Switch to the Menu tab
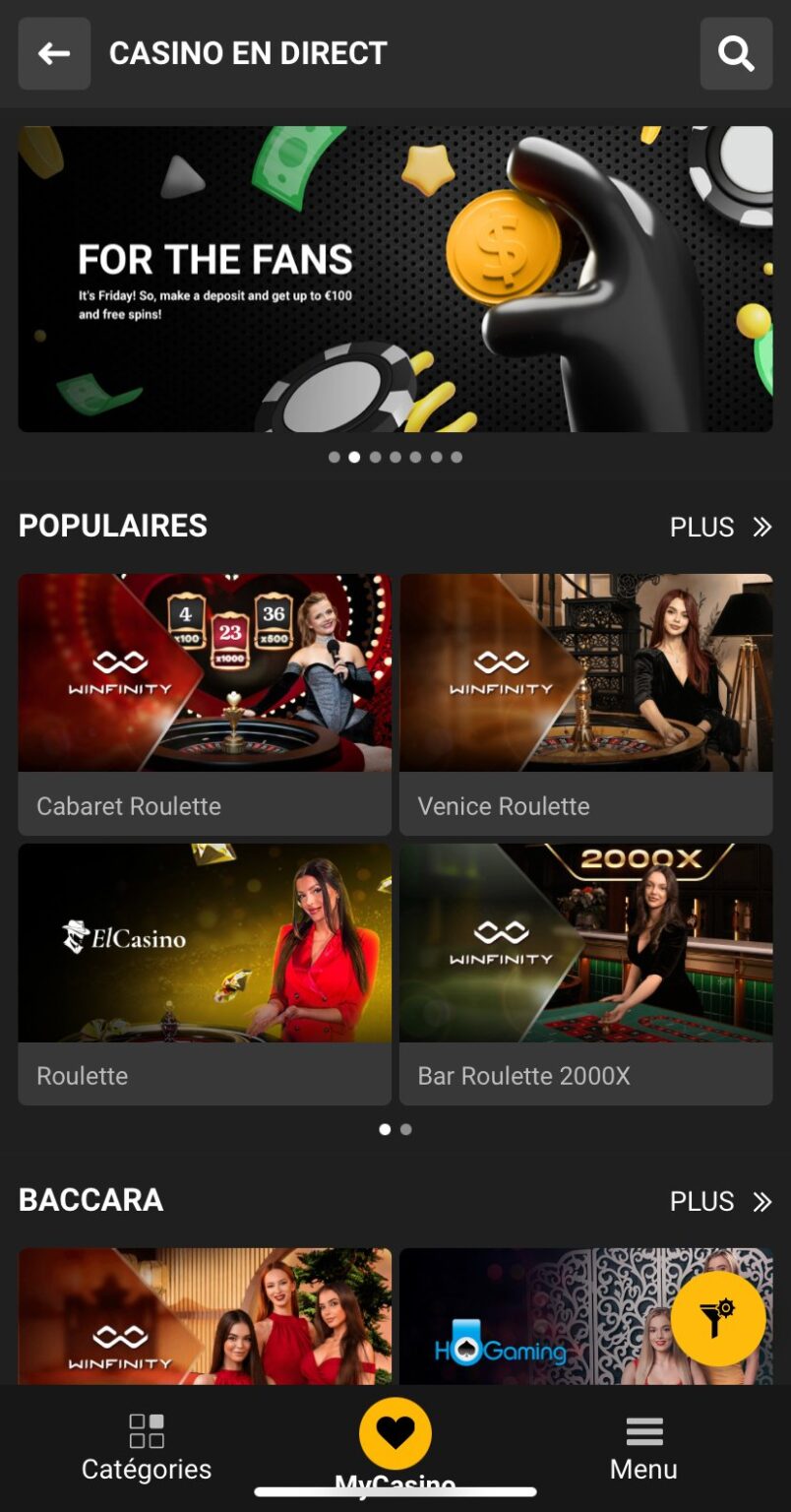This screenshot has height=1512, width=791. click(x=643, y=1447)
